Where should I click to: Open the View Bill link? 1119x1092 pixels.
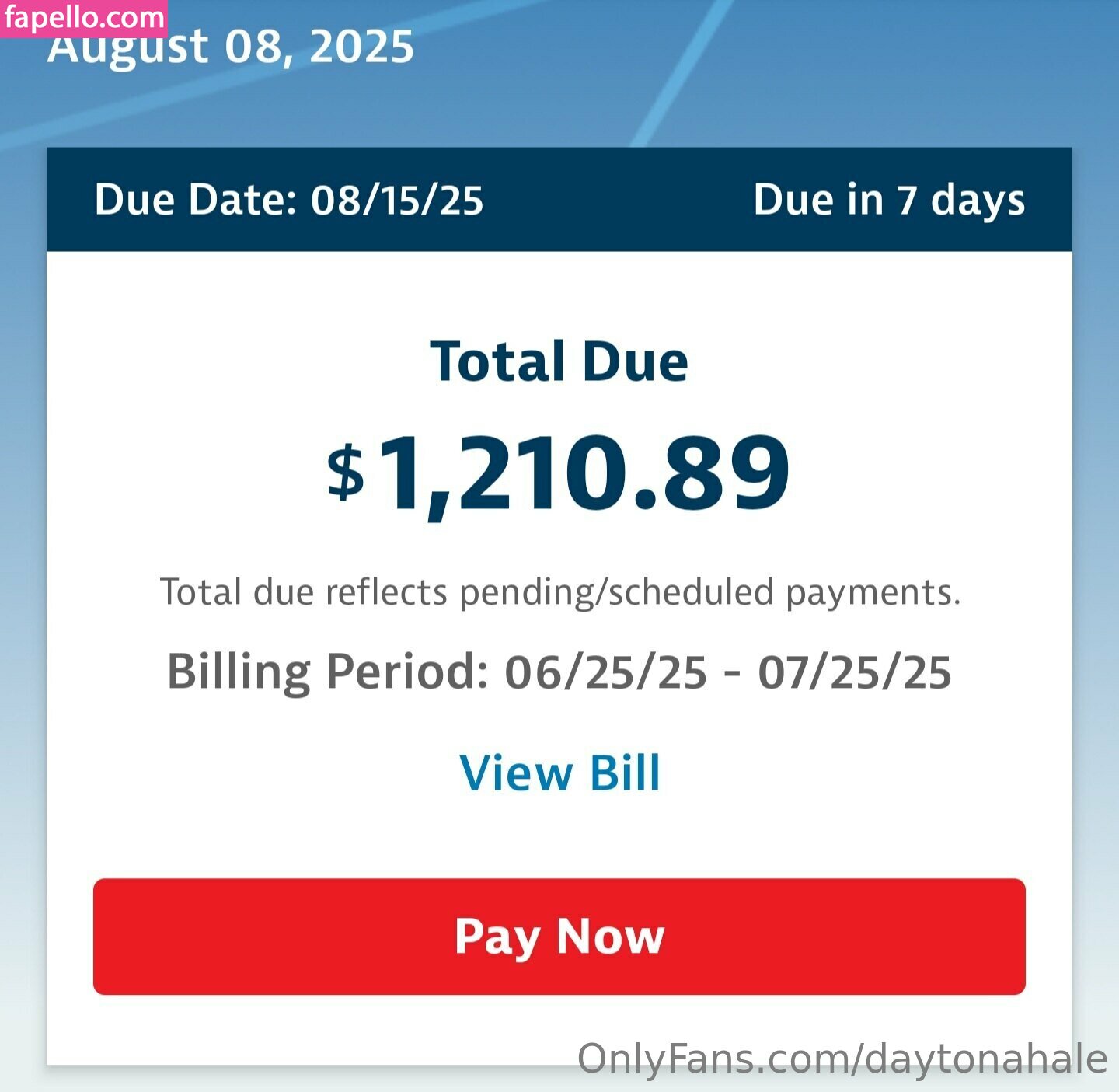pos(559,773)
